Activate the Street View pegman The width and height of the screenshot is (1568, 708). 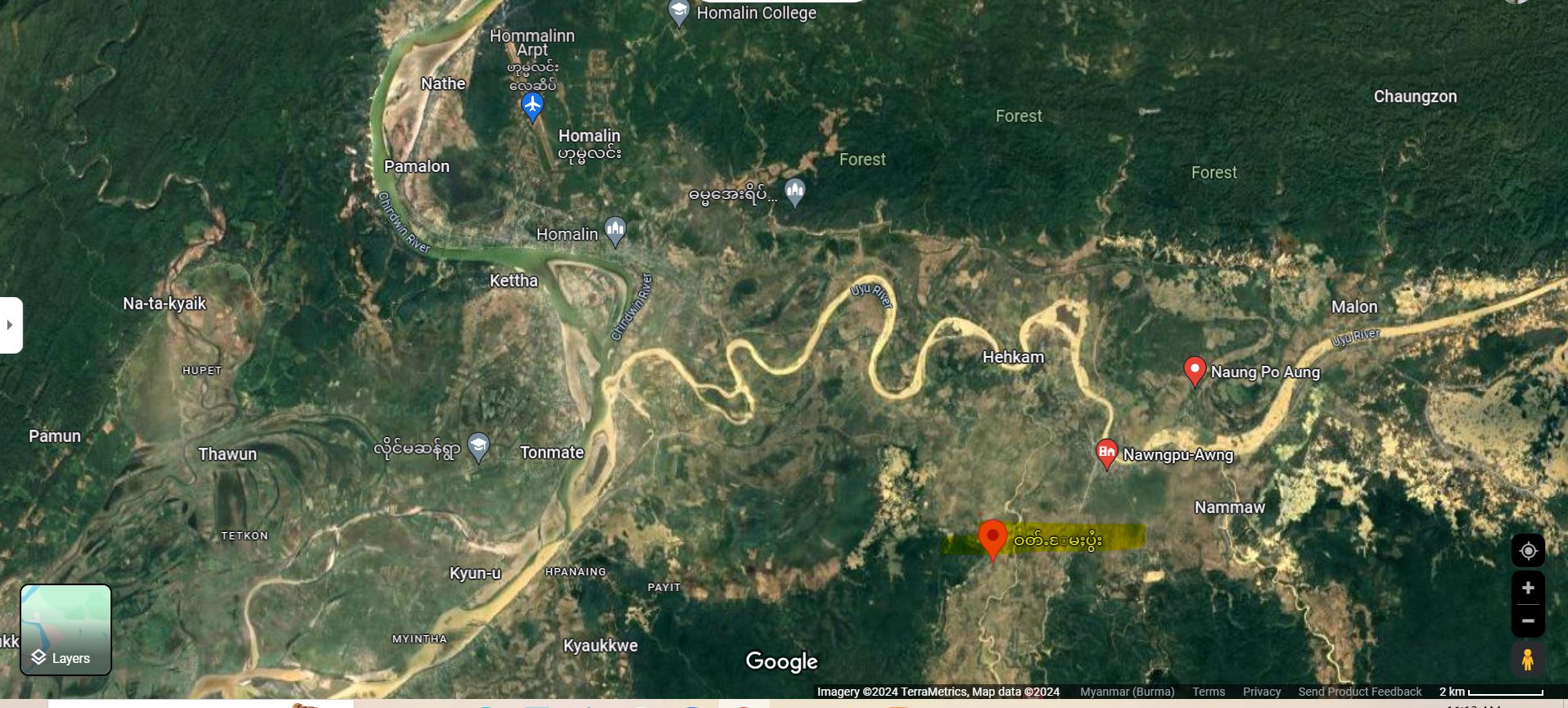[1528, 660]
